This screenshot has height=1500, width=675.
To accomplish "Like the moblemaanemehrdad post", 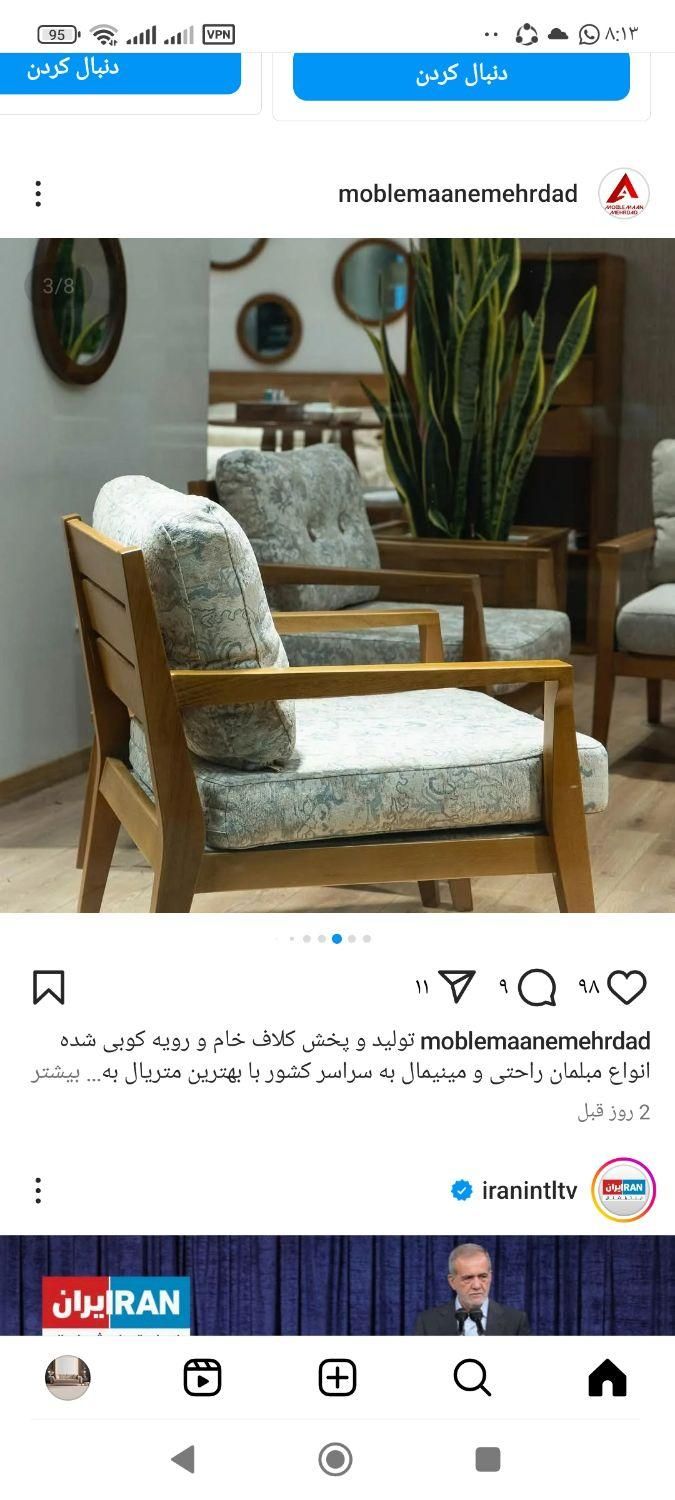I will [627, 987].
